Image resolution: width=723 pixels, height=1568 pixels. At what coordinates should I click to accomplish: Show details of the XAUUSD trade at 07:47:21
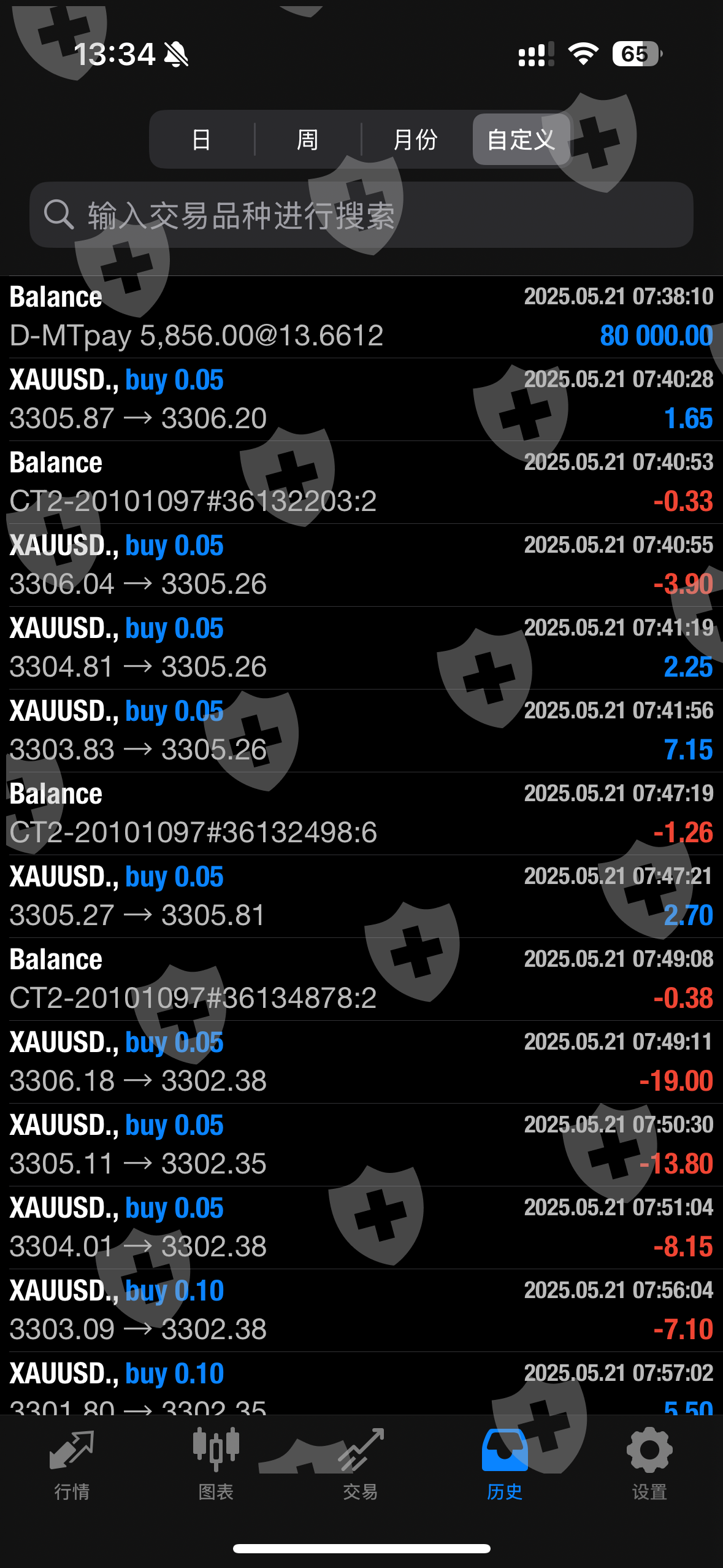[361, 896]
